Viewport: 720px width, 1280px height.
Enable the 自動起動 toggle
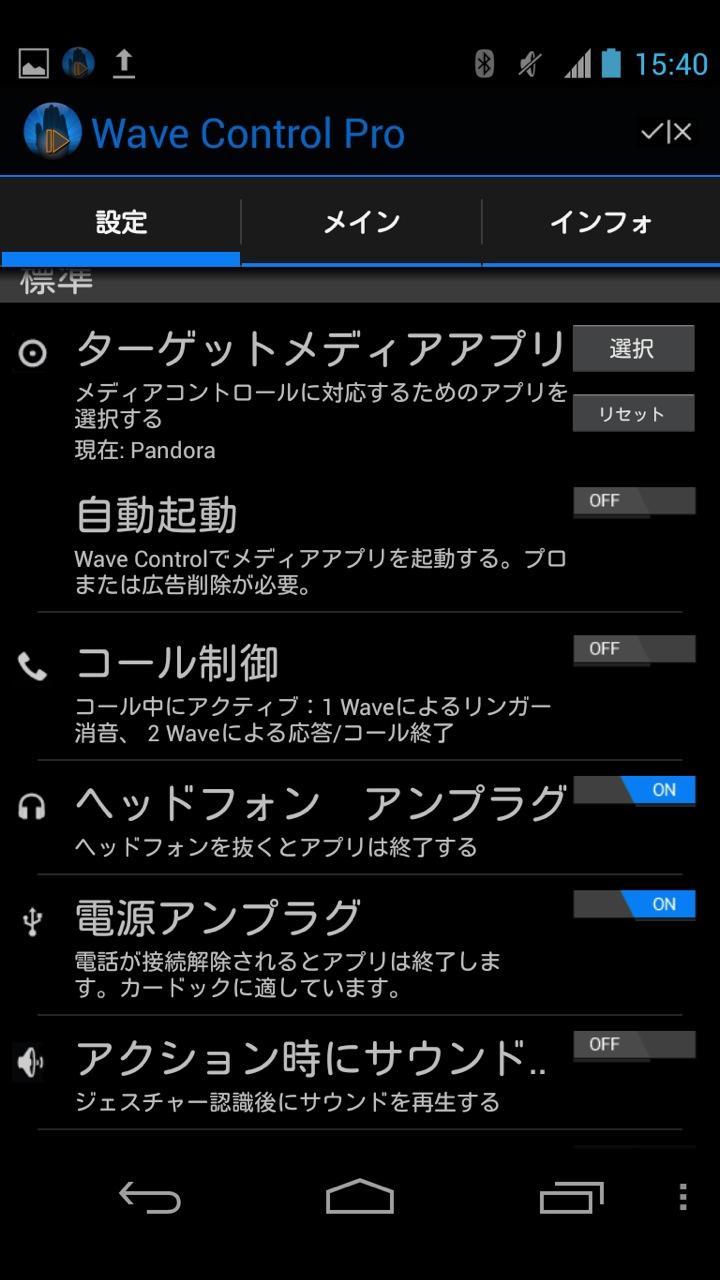point(633,501)
